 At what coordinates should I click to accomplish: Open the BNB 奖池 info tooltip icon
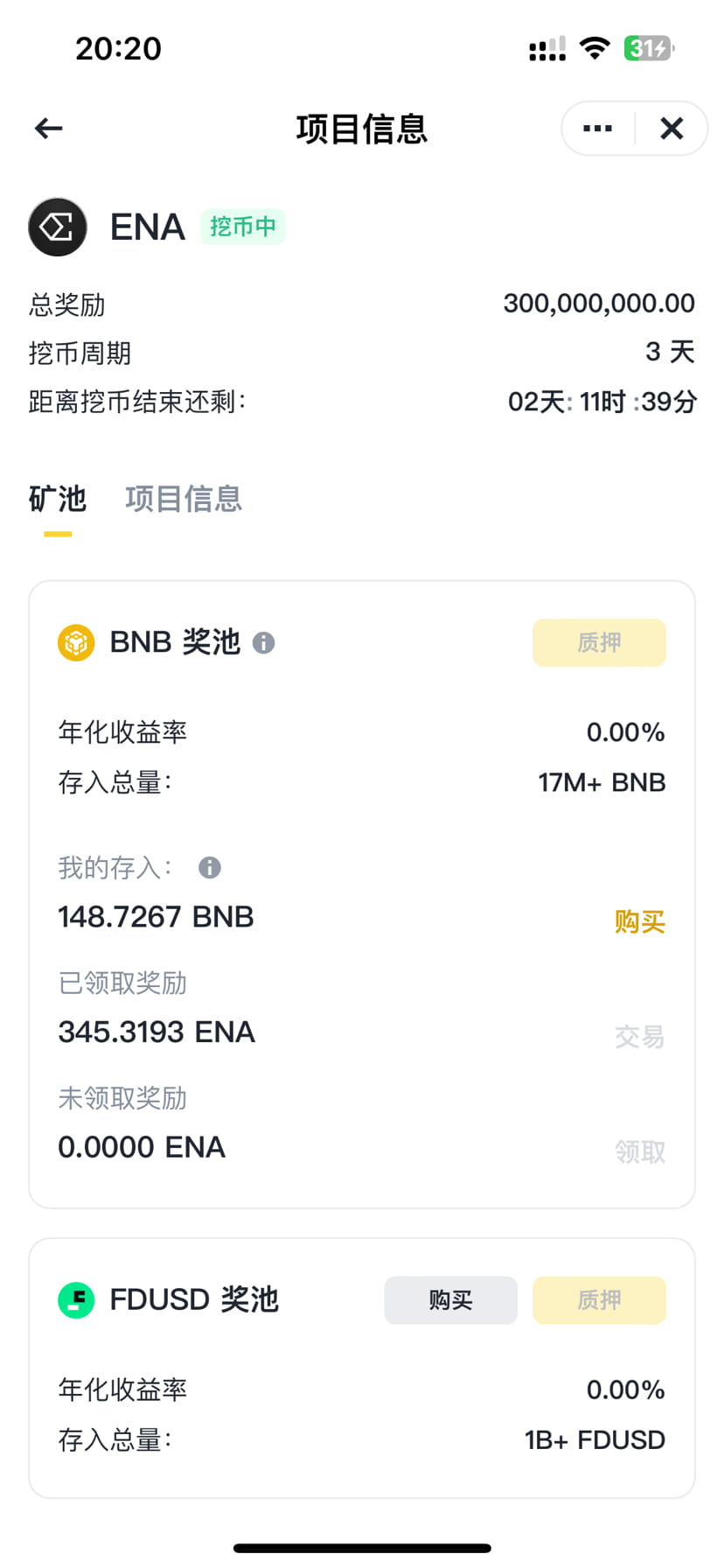click(x=262, y=643)
